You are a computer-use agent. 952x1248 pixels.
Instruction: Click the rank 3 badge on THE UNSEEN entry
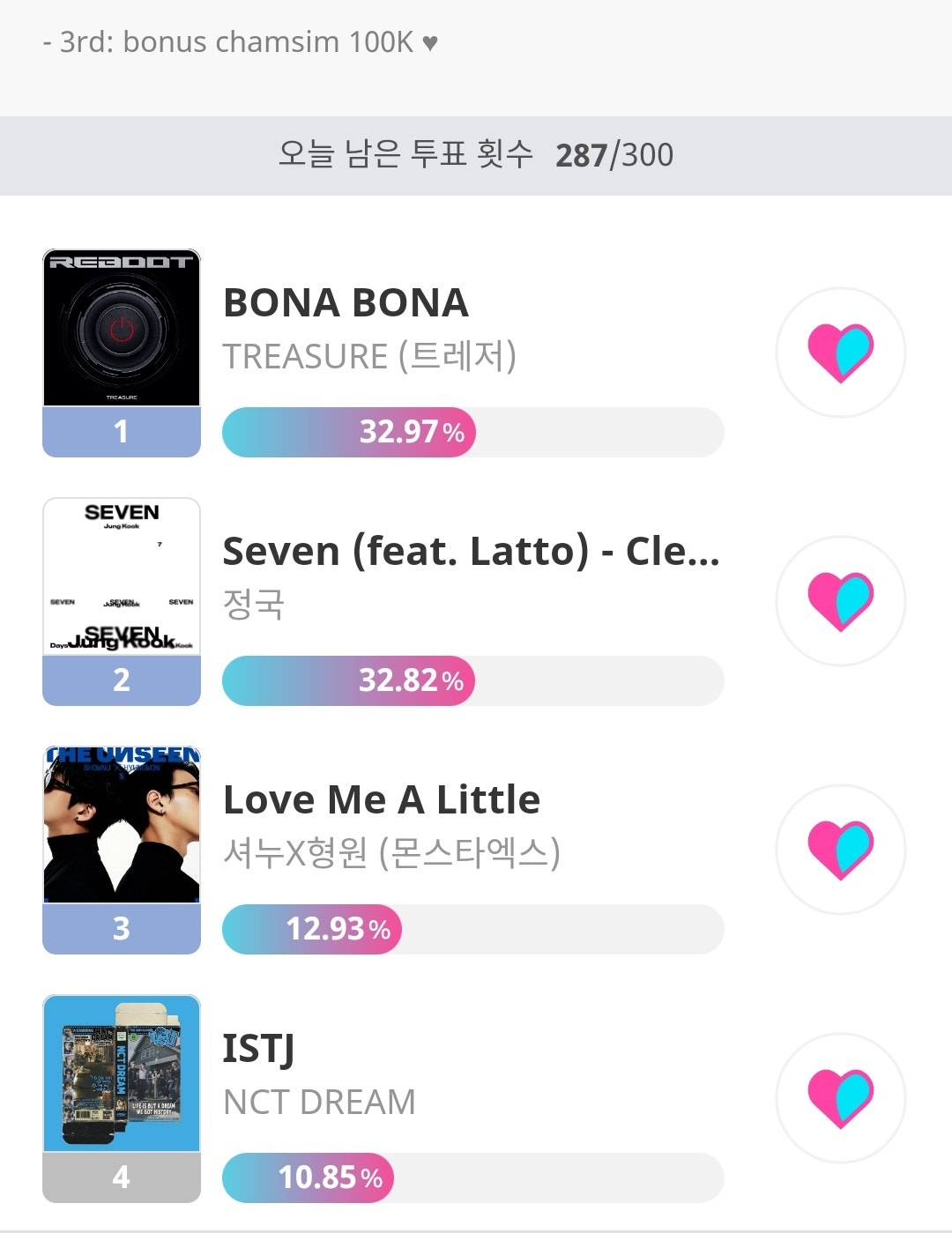(121, 928)
